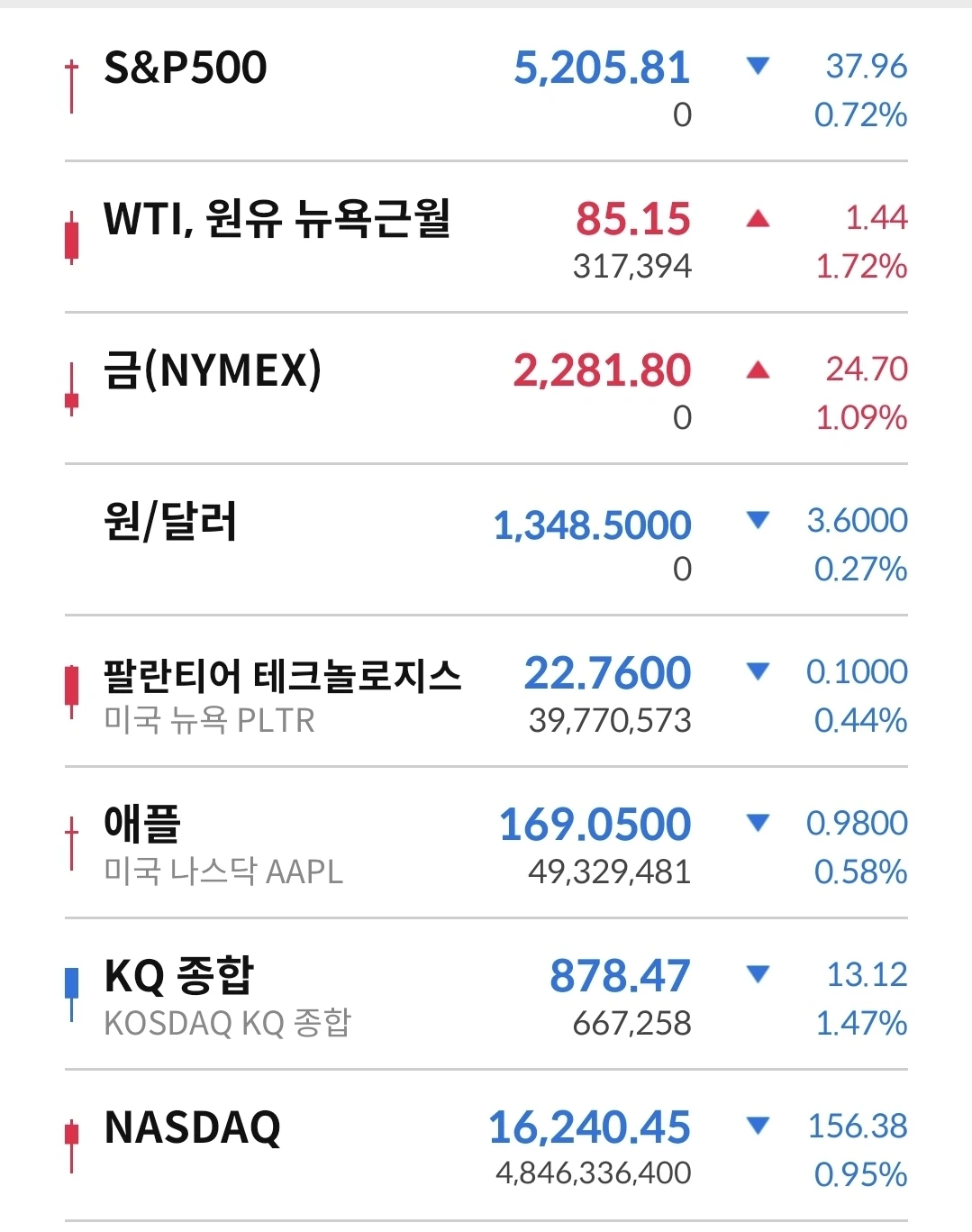Open 팔란티어 테크놀로지스 PLTR stock
Image resolution: width=972 pixels, height=1232 pixels.
[x=486, y=692]
